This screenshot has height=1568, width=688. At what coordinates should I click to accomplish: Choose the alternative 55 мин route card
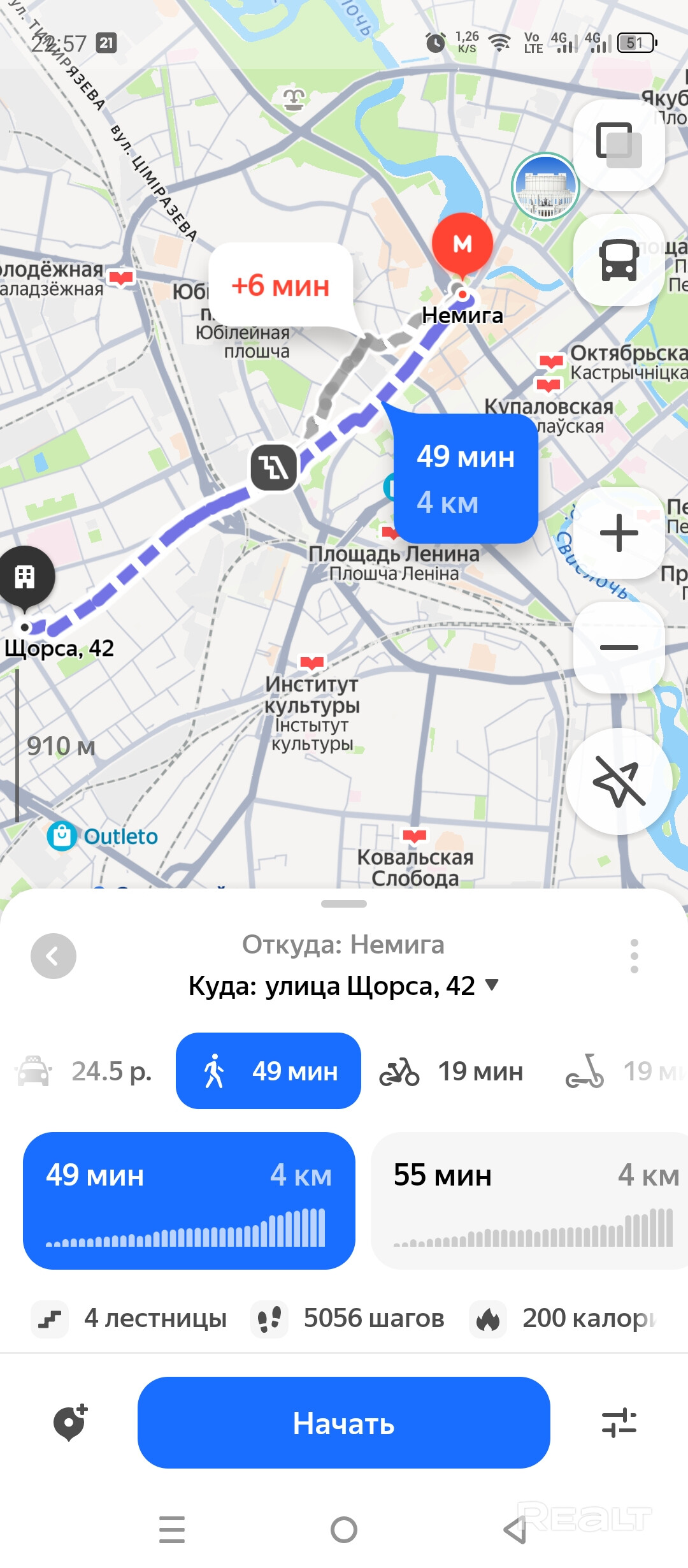pos(529,1200)
